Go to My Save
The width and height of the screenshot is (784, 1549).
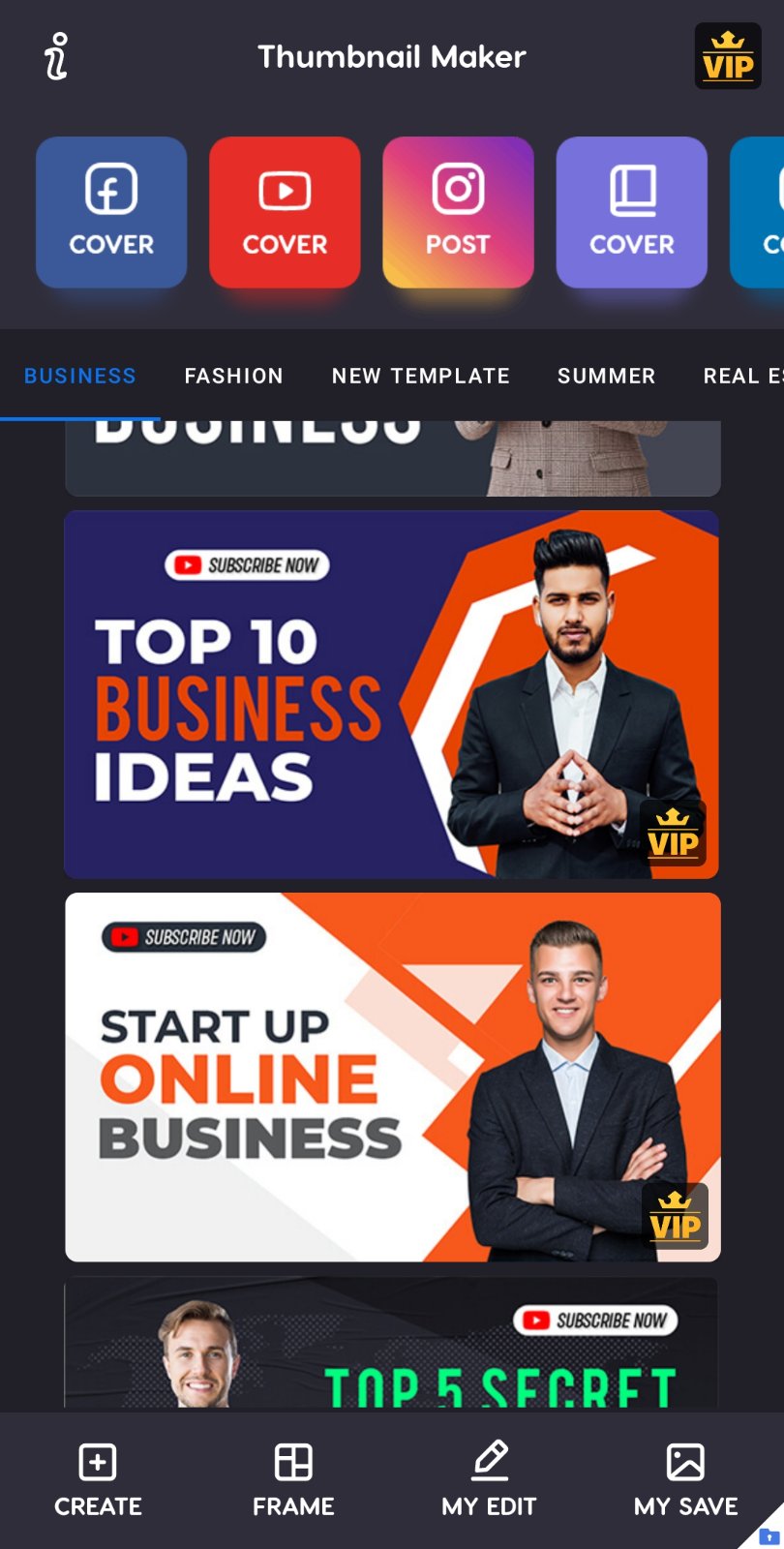(x=685, y=1480)
